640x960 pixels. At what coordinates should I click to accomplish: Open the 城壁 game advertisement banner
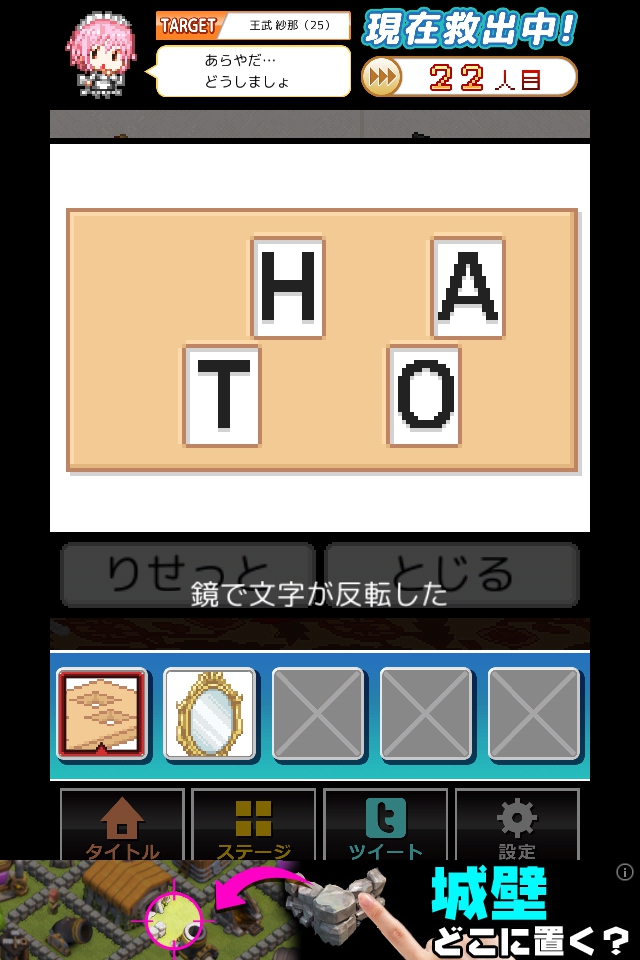(320, 912)
